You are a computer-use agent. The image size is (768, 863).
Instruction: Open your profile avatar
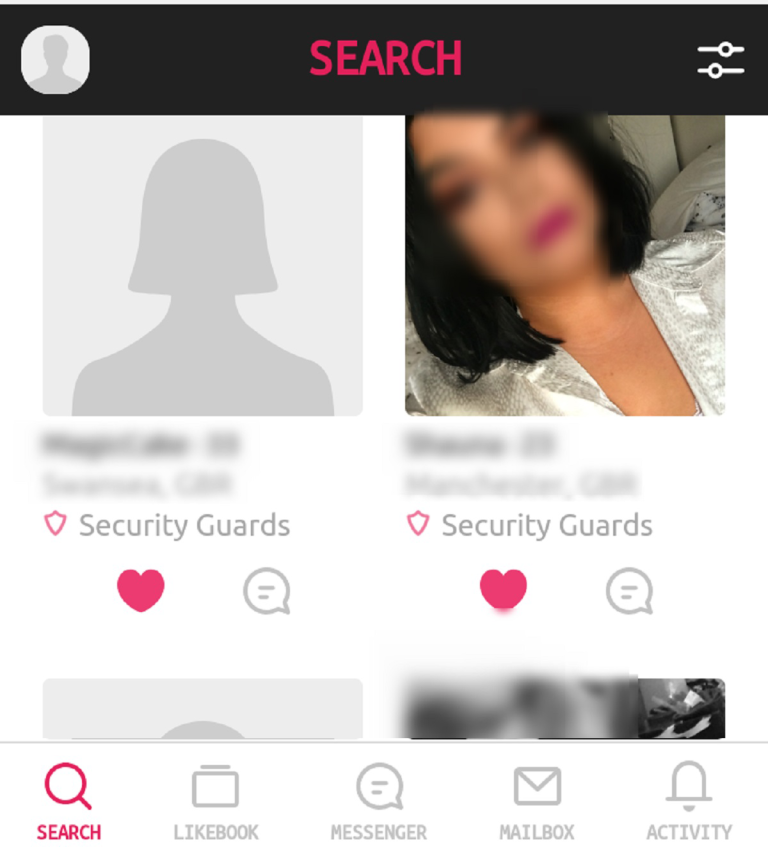click(x=55, y=60)
